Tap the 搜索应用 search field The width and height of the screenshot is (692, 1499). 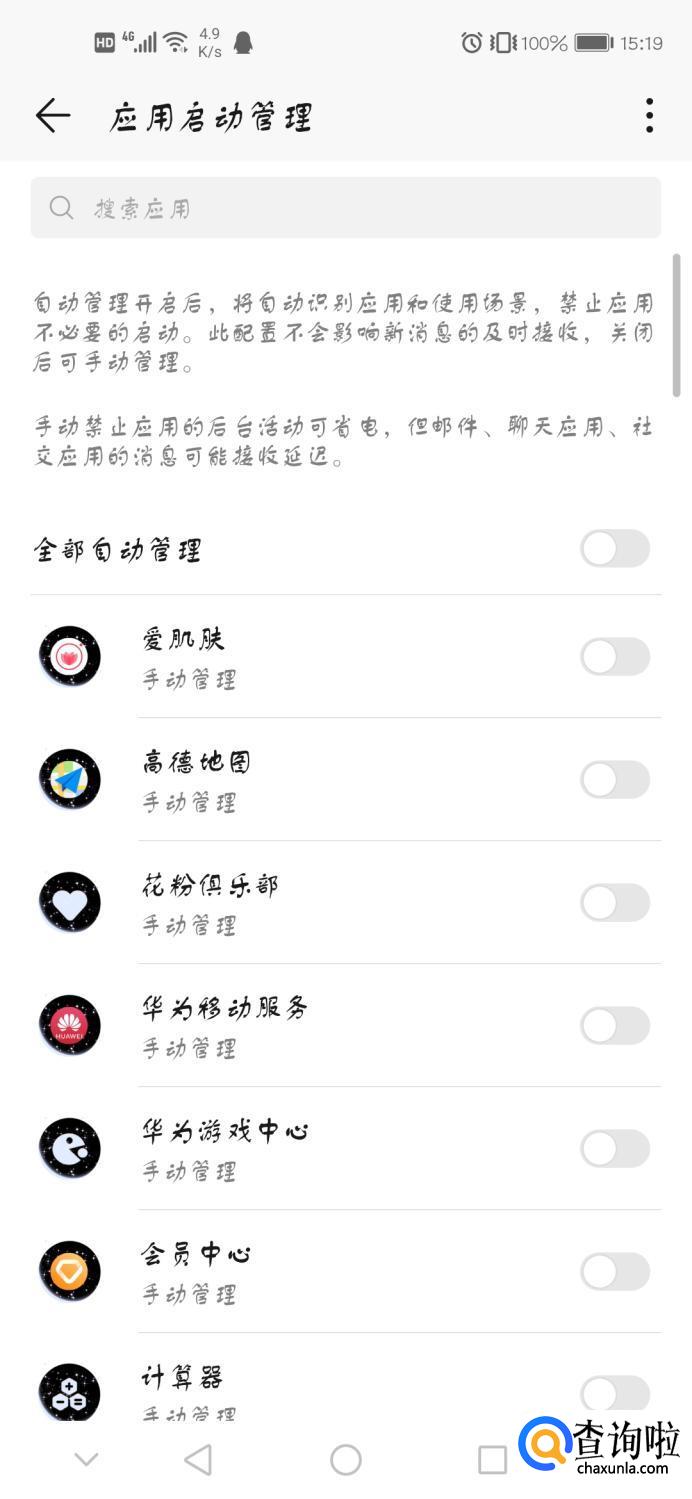tap(345, 208)
